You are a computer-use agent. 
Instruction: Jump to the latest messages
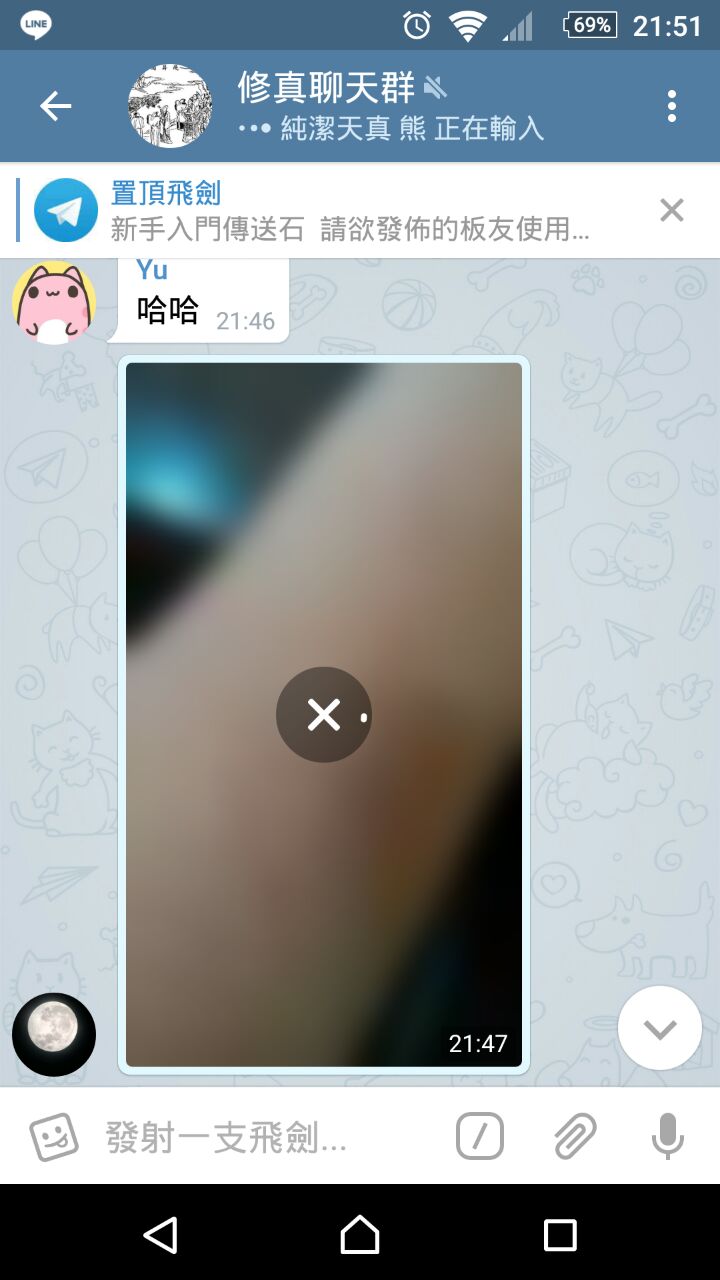[x=660, y=1028]
